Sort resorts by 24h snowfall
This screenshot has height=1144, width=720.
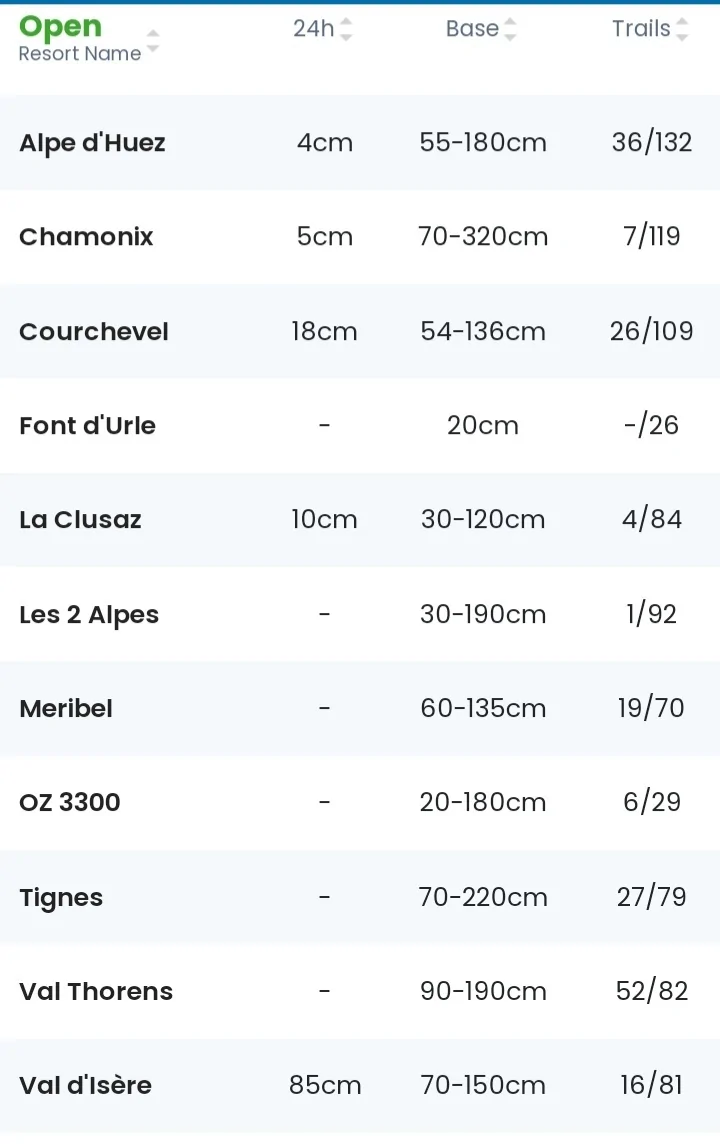coord(323,29)
